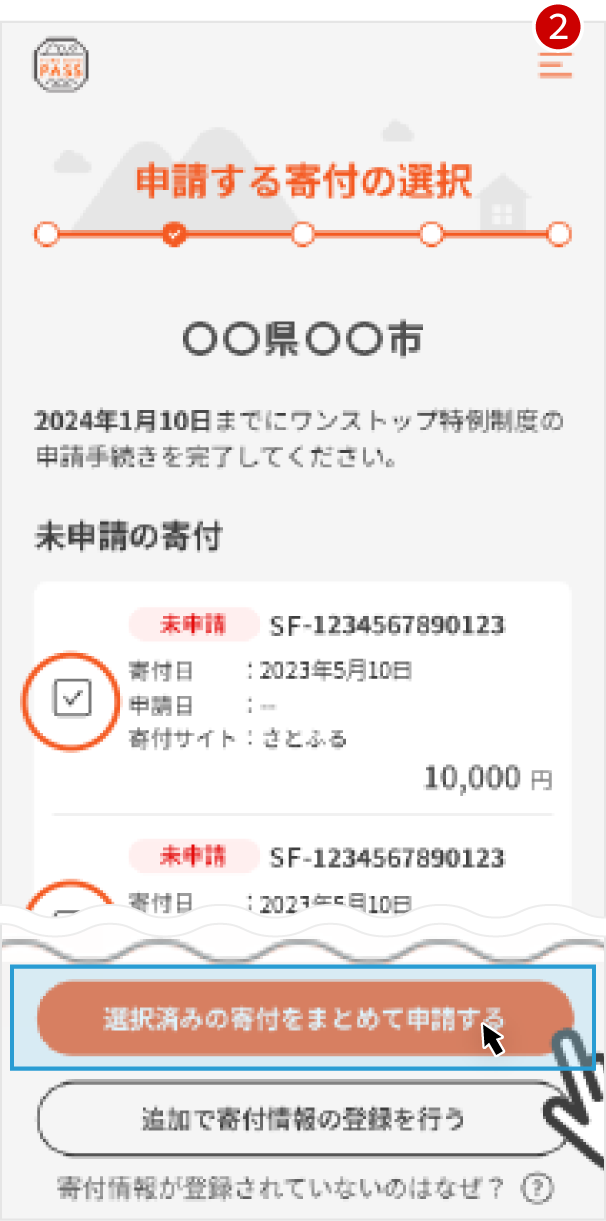
Task: Open the hamburger menu
Action: 556,64
